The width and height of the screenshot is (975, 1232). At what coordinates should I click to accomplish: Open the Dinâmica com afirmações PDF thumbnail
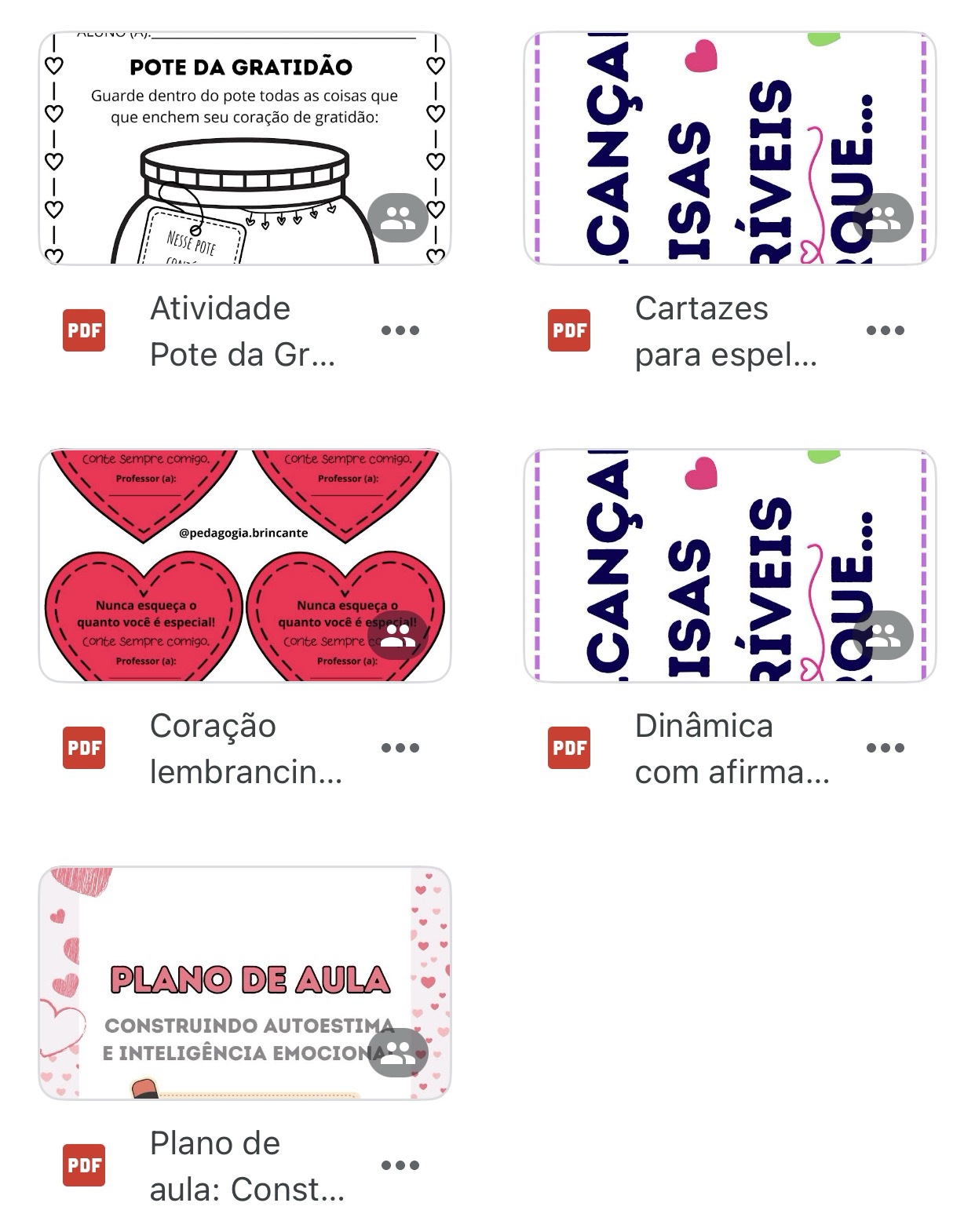[x=729, y=566]
